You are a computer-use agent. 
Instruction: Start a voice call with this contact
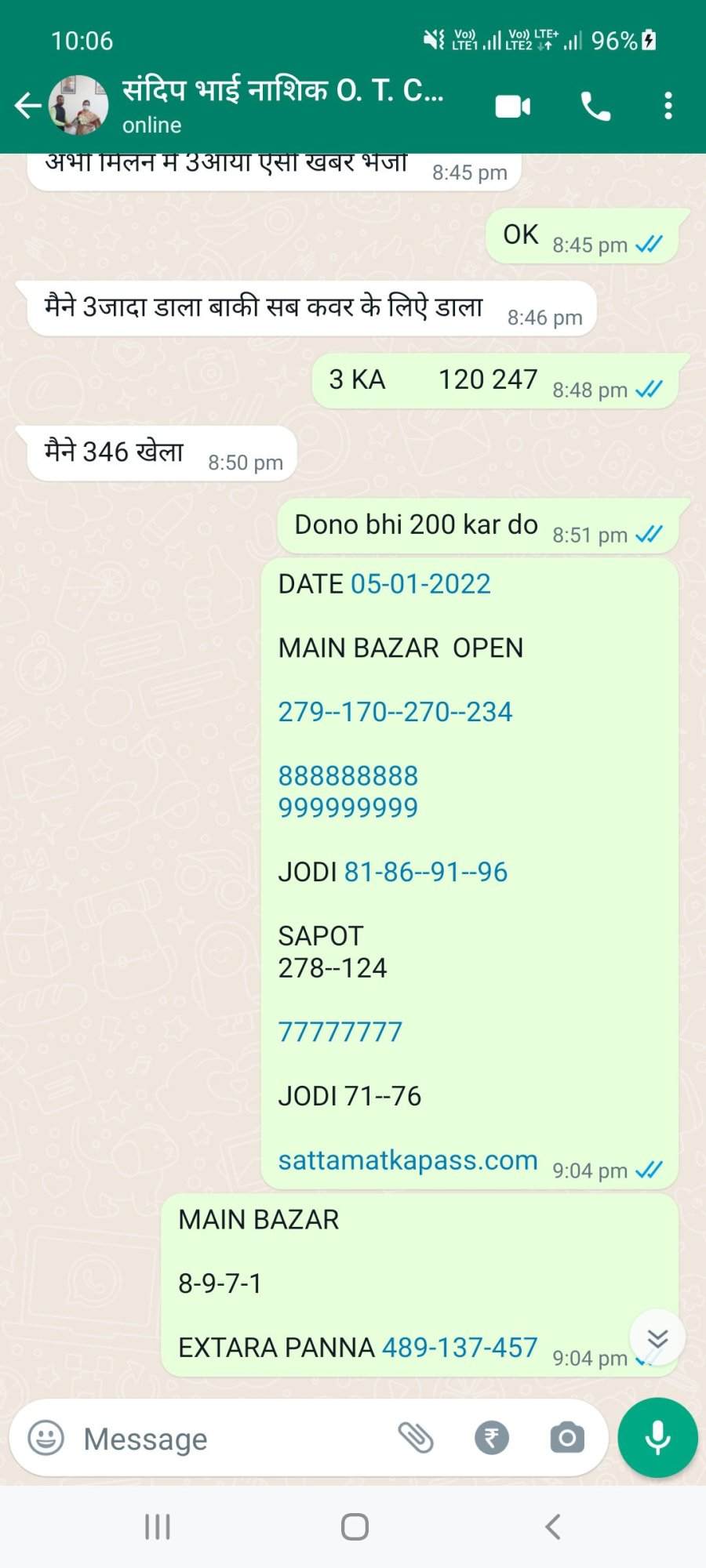point(595,106)
